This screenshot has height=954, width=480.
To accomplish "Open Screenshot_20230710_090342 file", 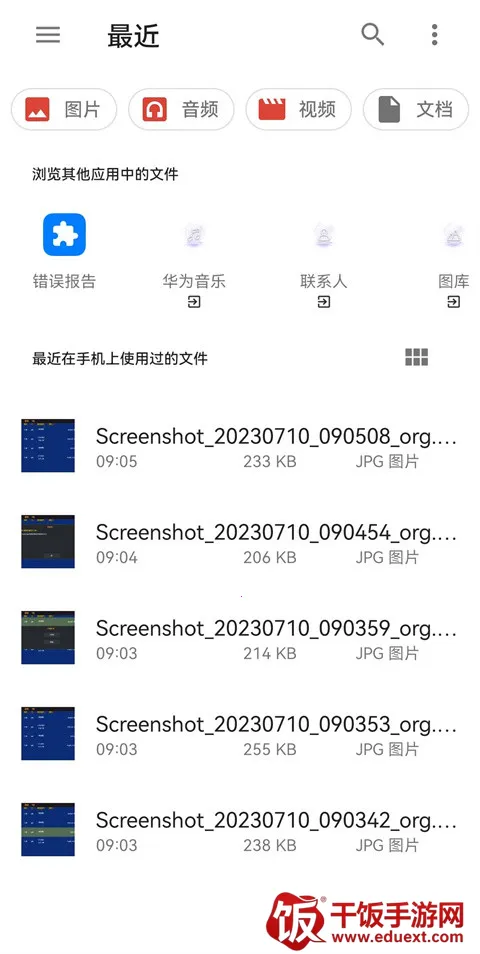I will (240, 829).
